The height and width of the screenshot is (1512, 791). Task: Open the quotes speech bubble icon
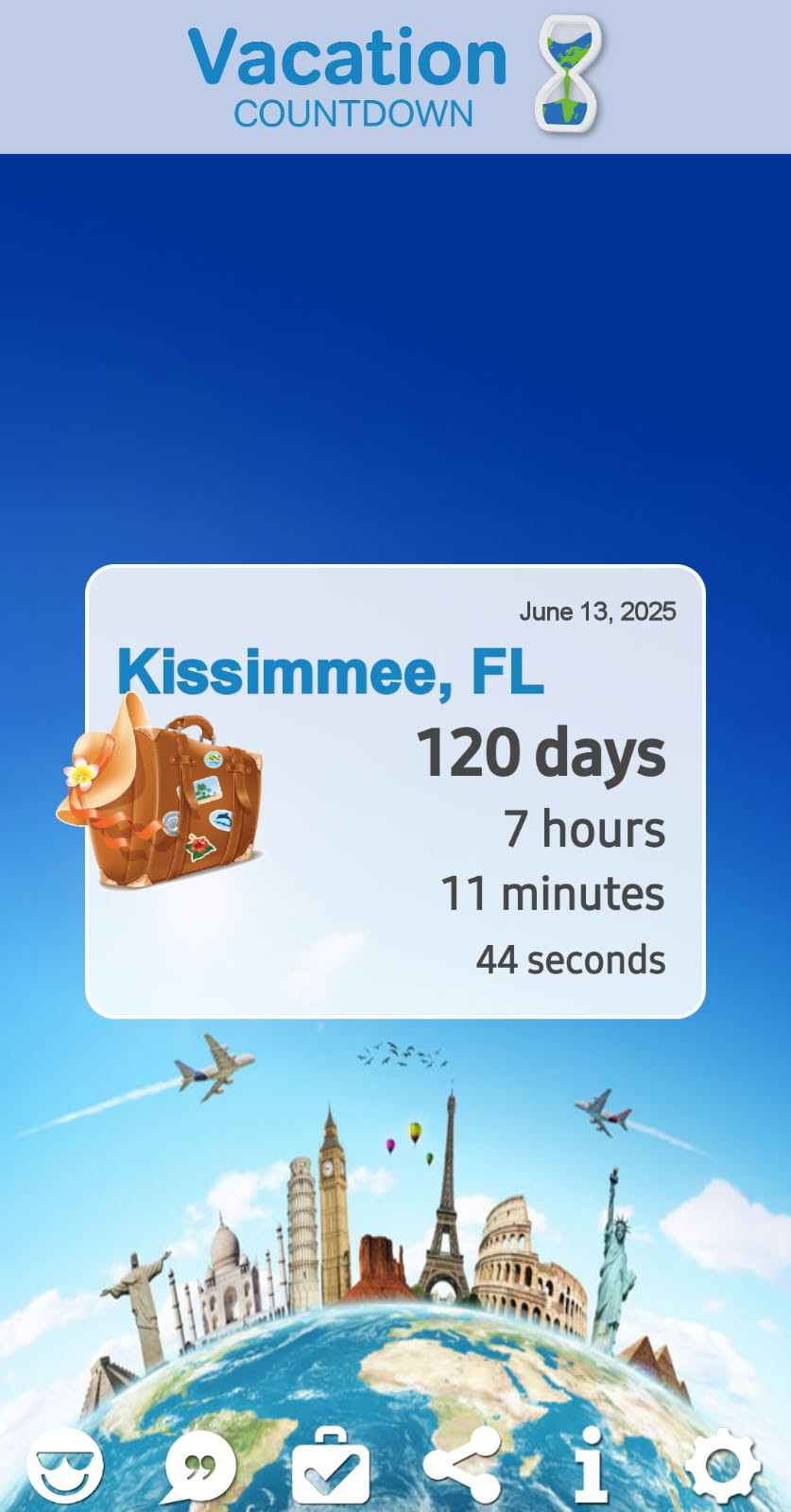[199, 1466]
